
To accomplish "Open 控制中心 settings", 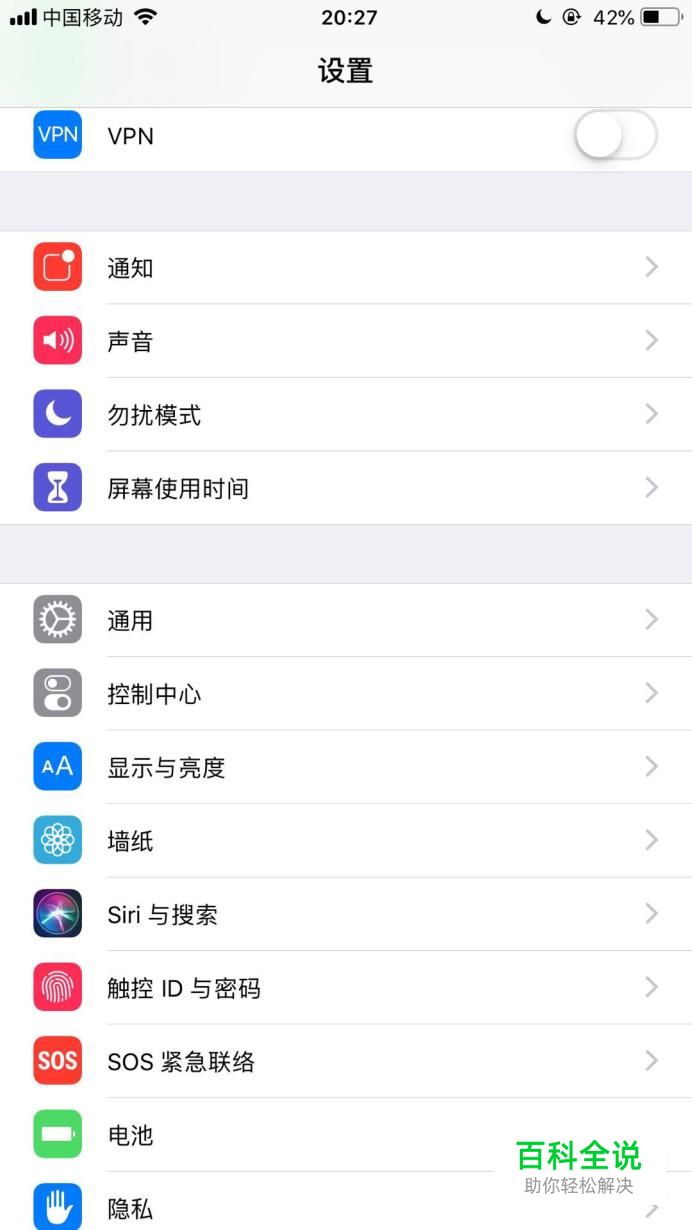I will (x=345, y=694).
